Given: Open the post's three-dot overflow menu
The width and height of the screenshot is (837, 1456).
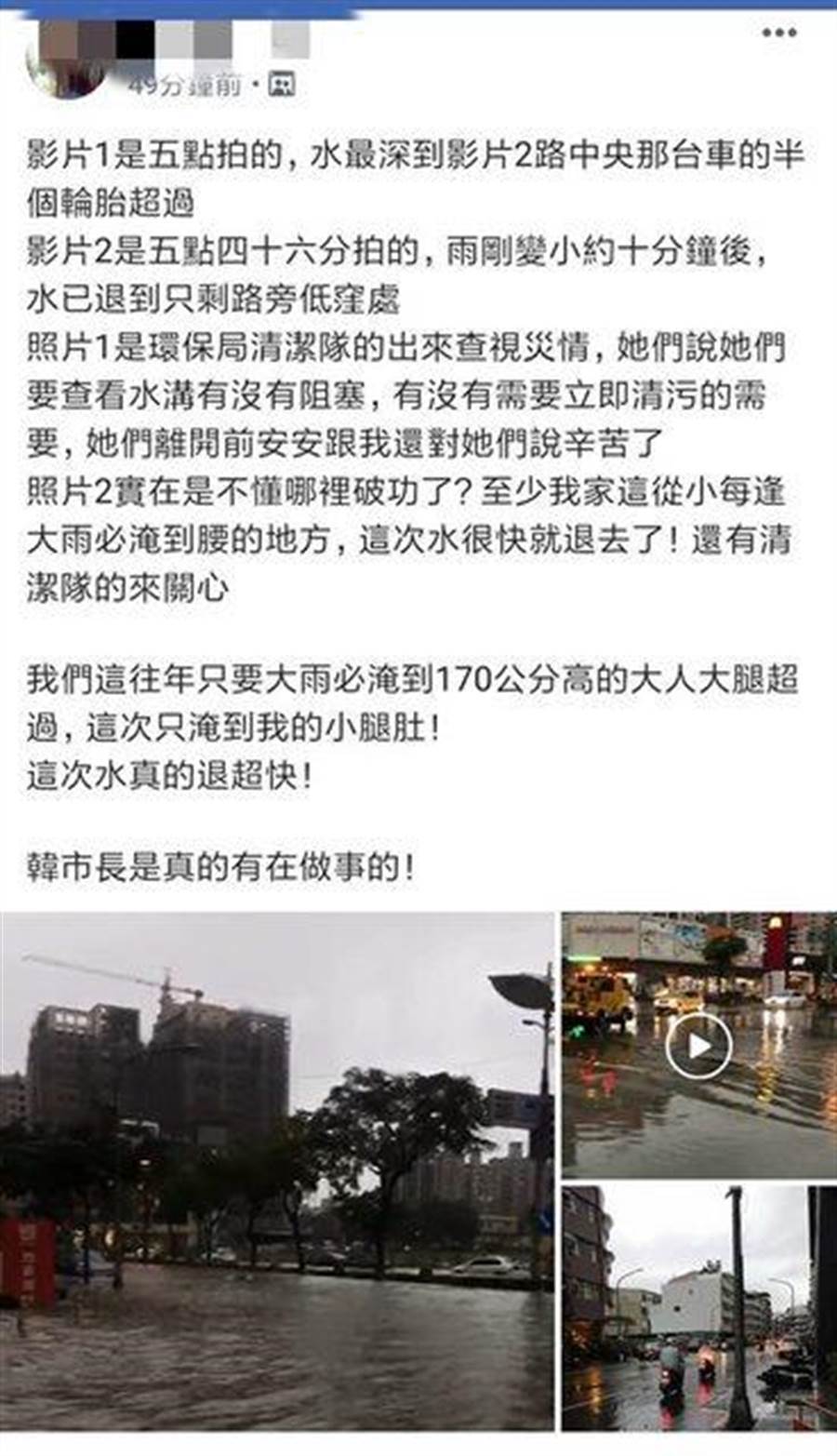Looking at the screenshot, I should (778, 33).
